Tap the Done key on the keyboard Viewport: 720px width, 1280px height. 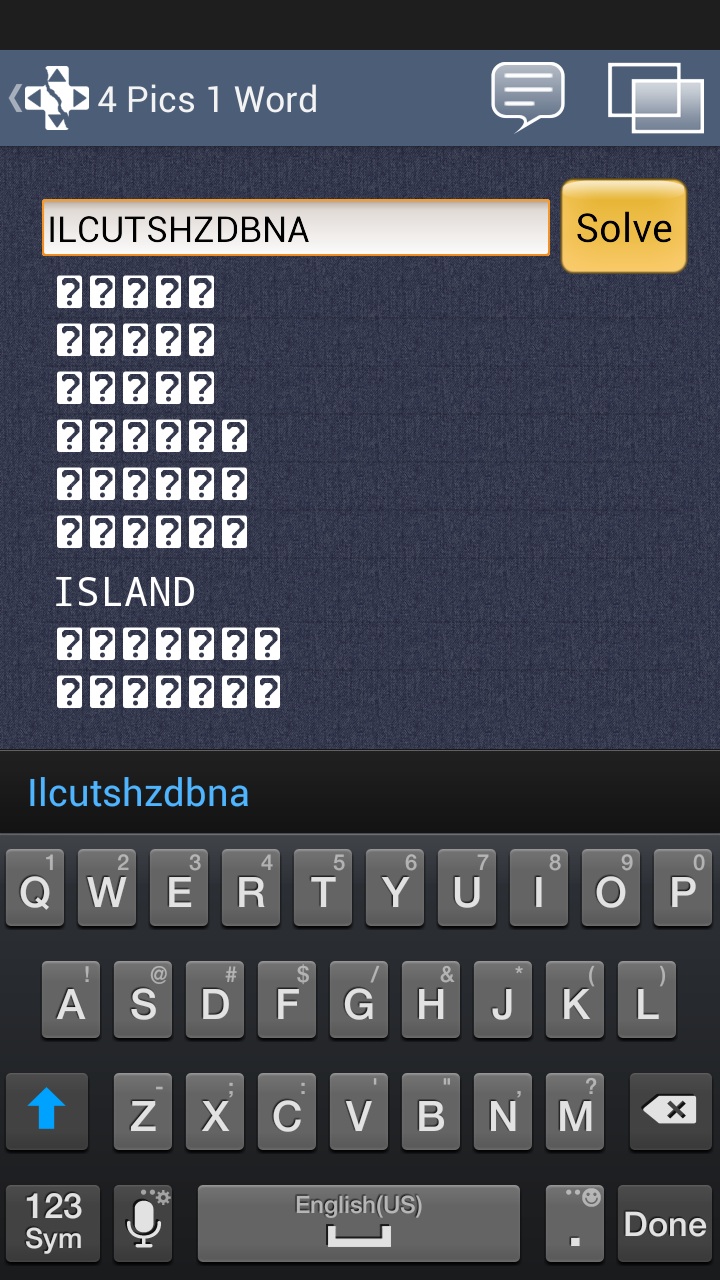(x=665, y=1223)
